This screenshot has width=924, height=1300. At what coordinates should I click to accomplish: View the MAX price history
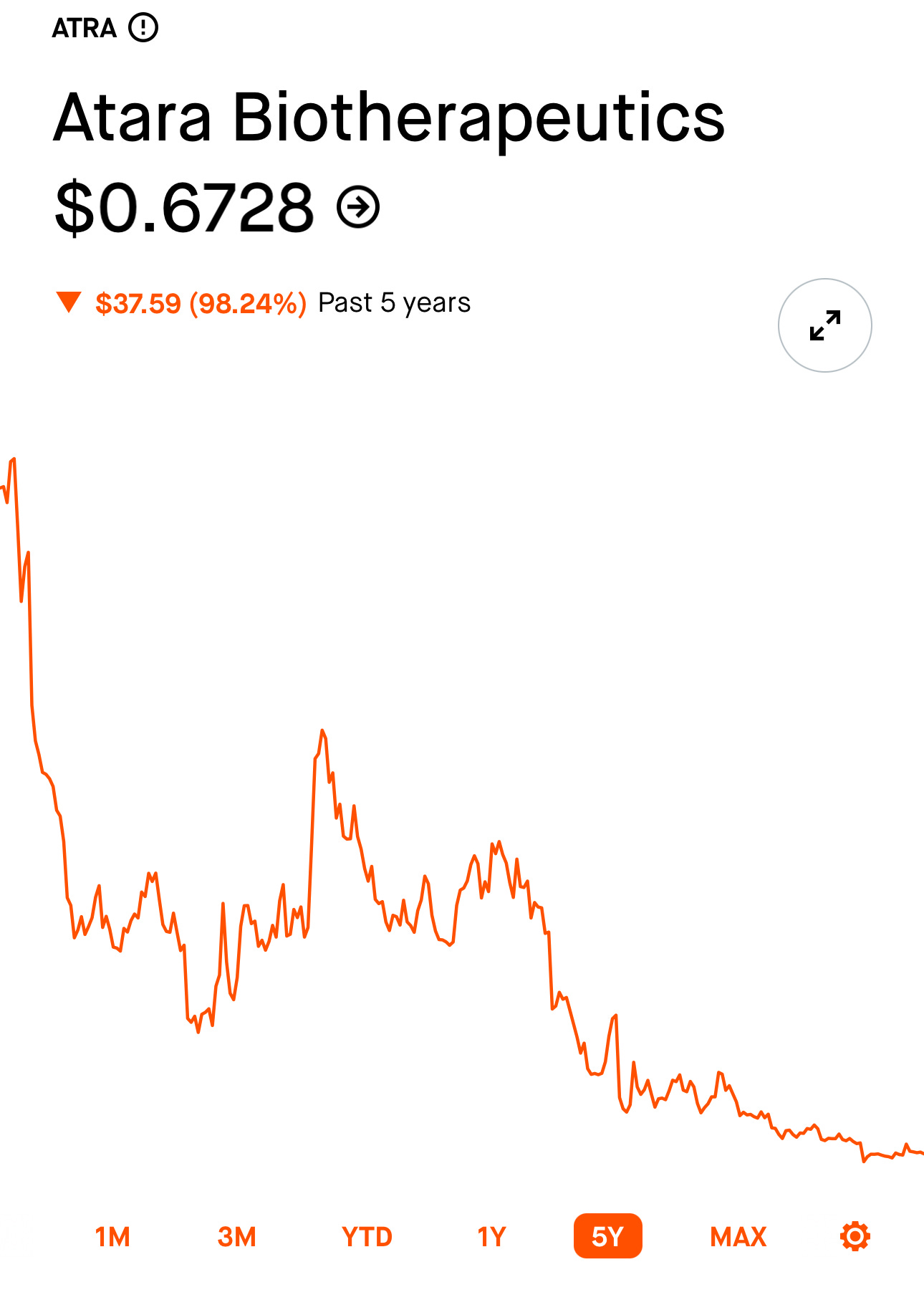738,1237
